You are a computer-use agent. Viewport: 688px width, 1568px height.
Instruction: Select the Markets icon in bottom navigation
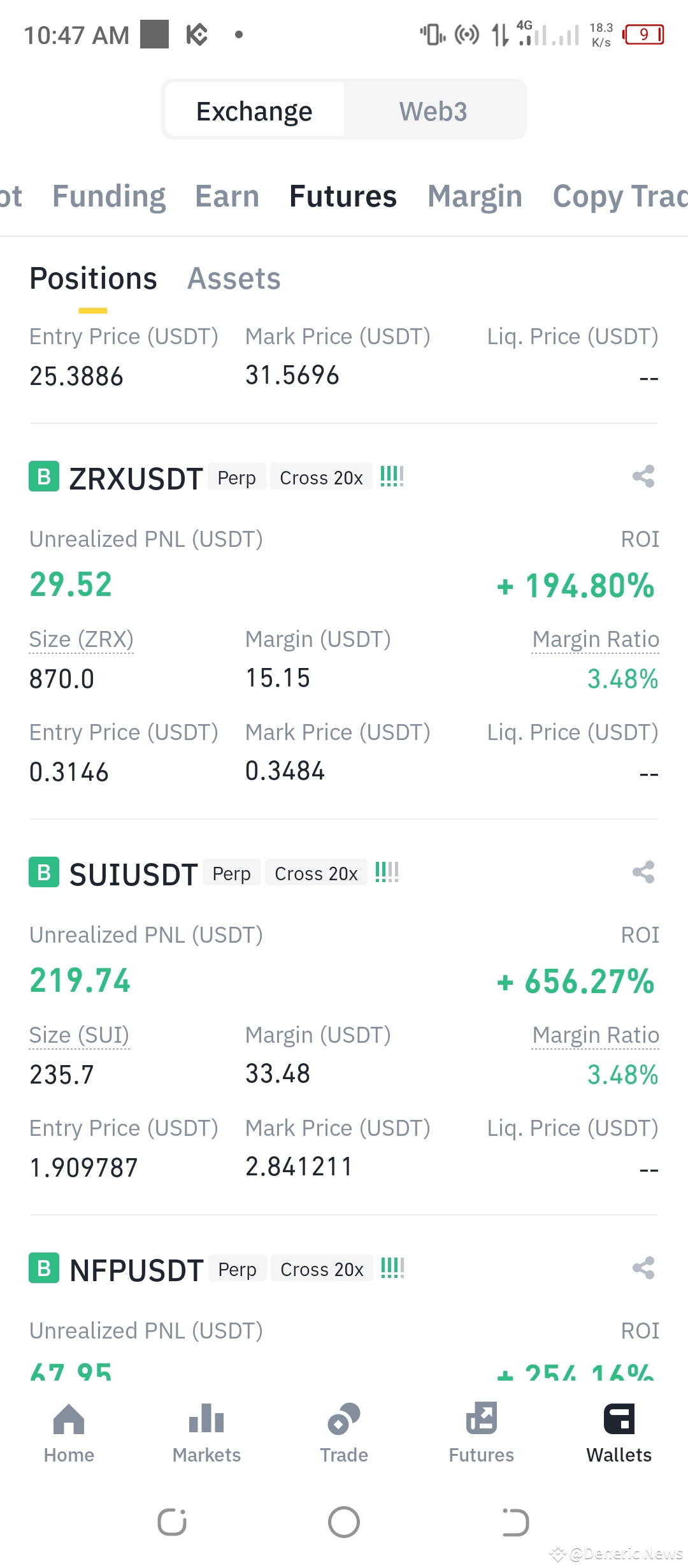point(206,1434)
